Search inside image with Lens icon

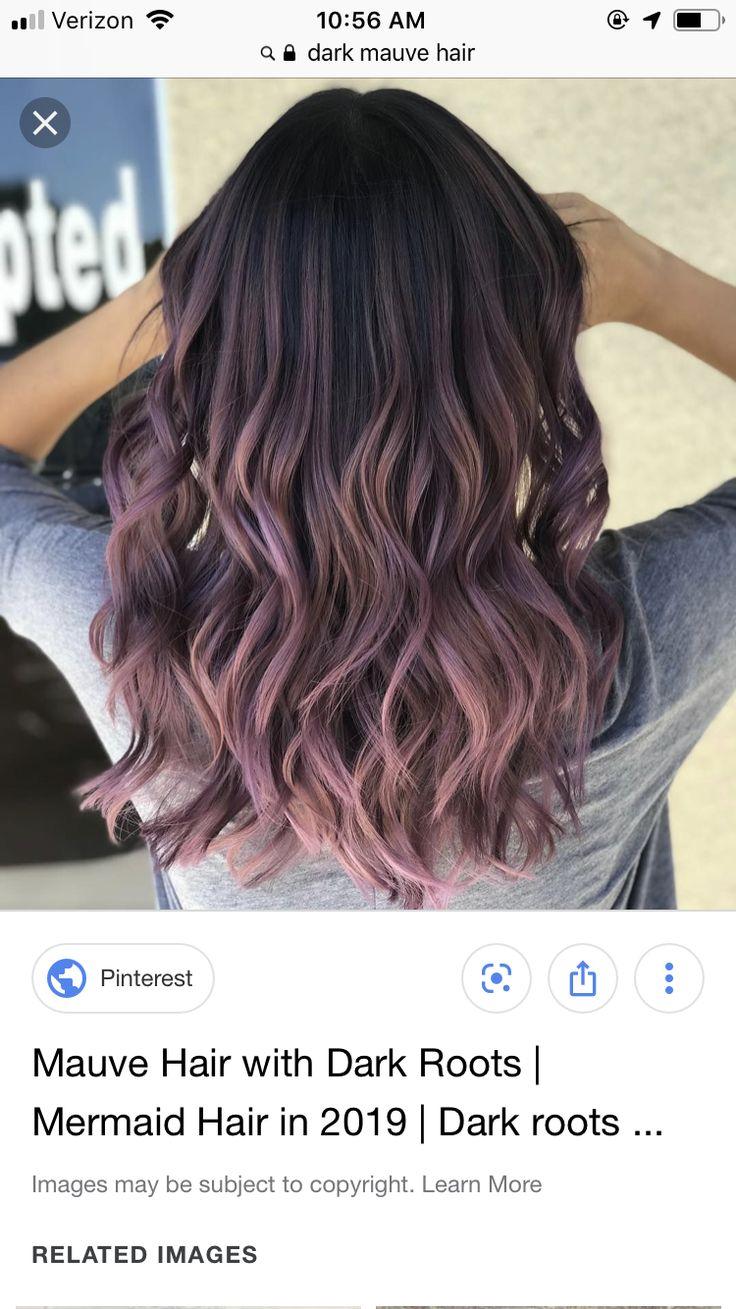click(x=496, y=978)
